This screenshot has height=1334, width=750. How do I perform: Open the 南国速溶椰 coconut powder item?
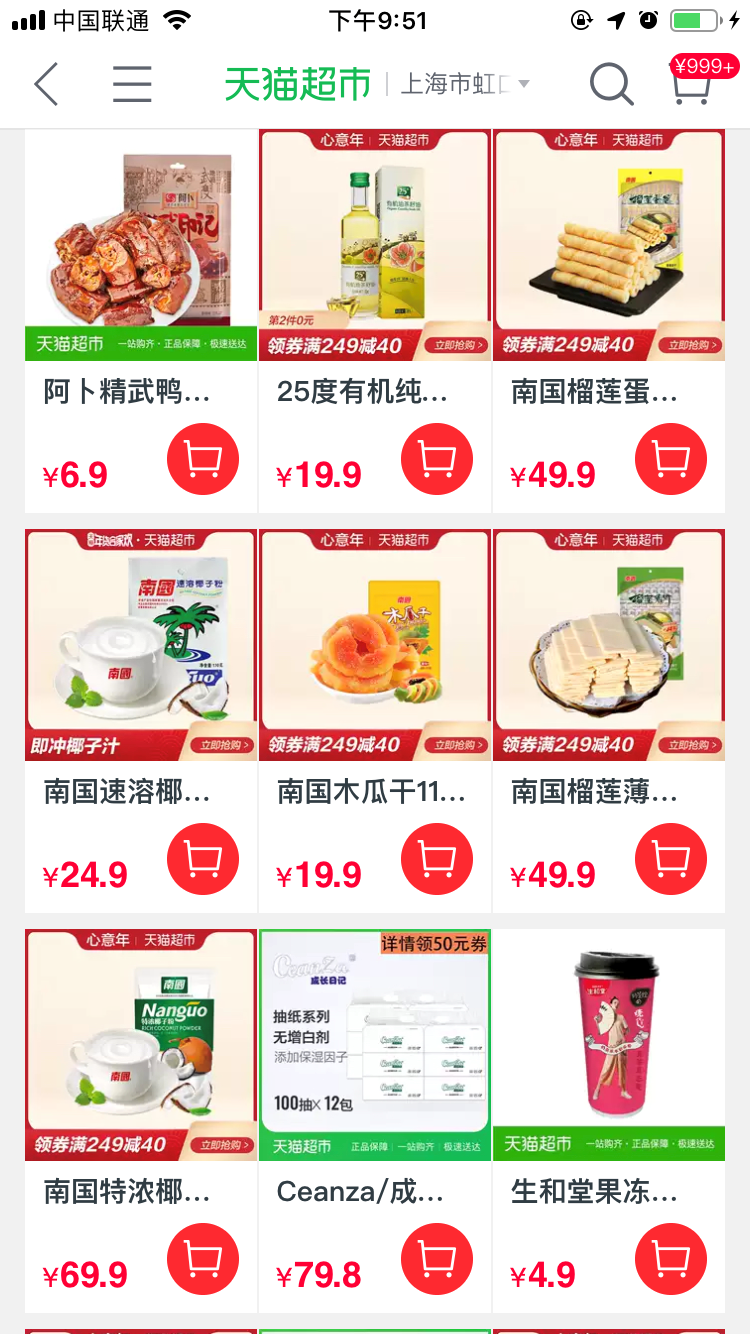(x=141, y=645)
